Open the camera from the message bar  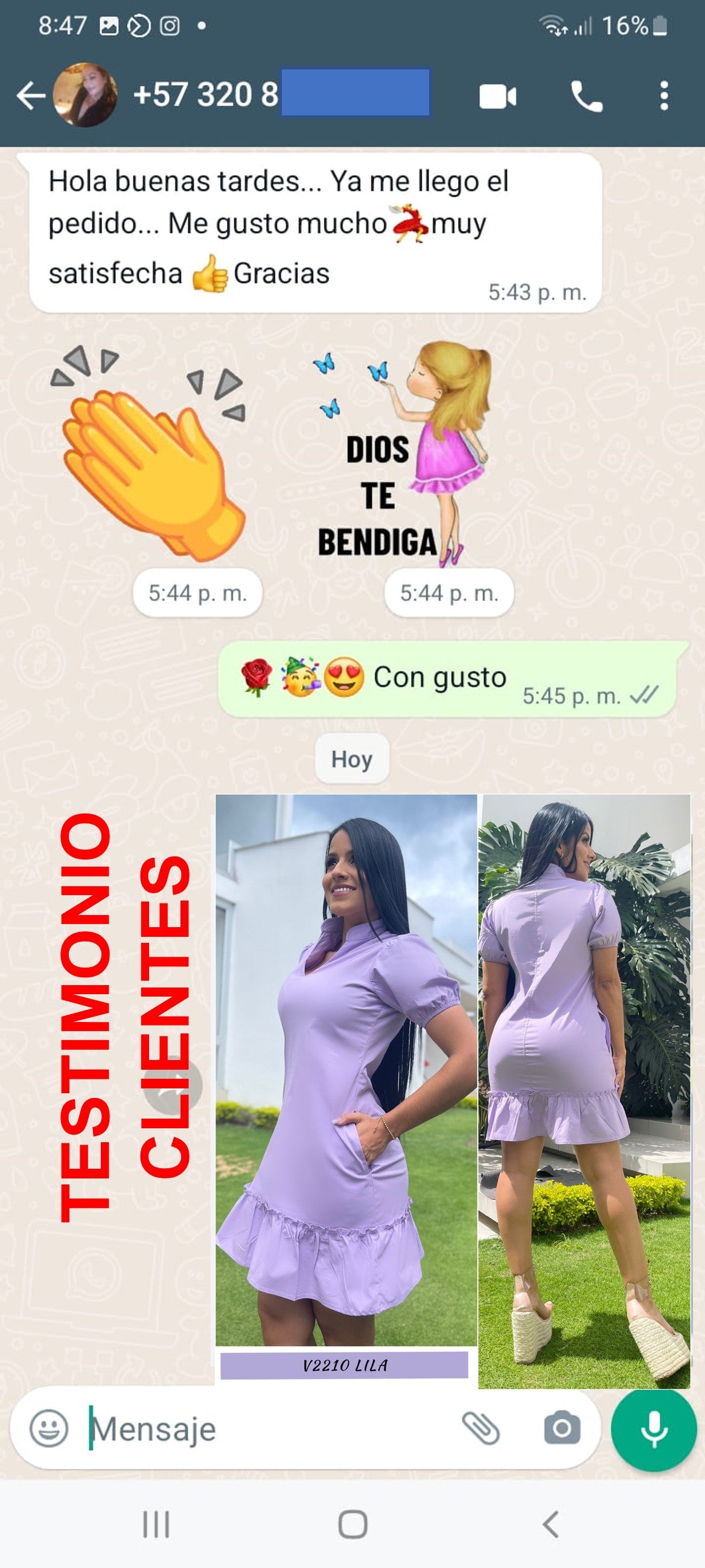(561, 1428)
